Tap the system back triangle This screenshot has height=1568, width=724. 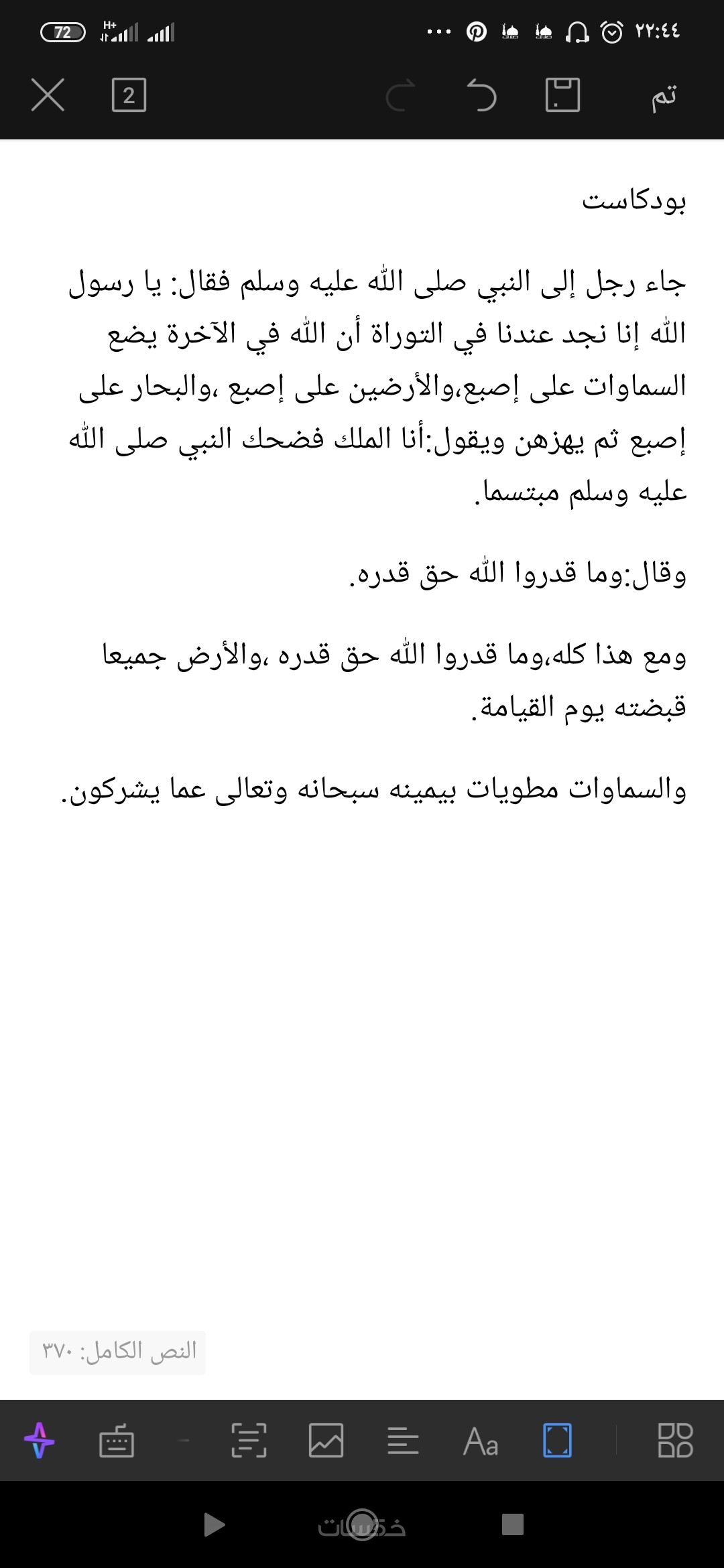(214, 1524)
